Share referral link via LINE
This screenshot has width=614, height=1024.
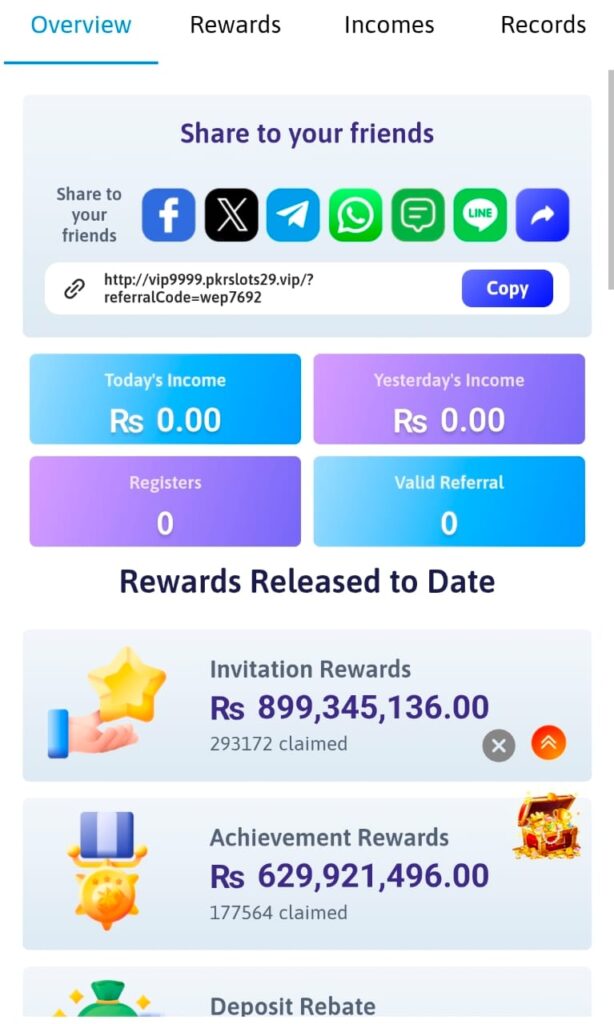click(480, 215)
